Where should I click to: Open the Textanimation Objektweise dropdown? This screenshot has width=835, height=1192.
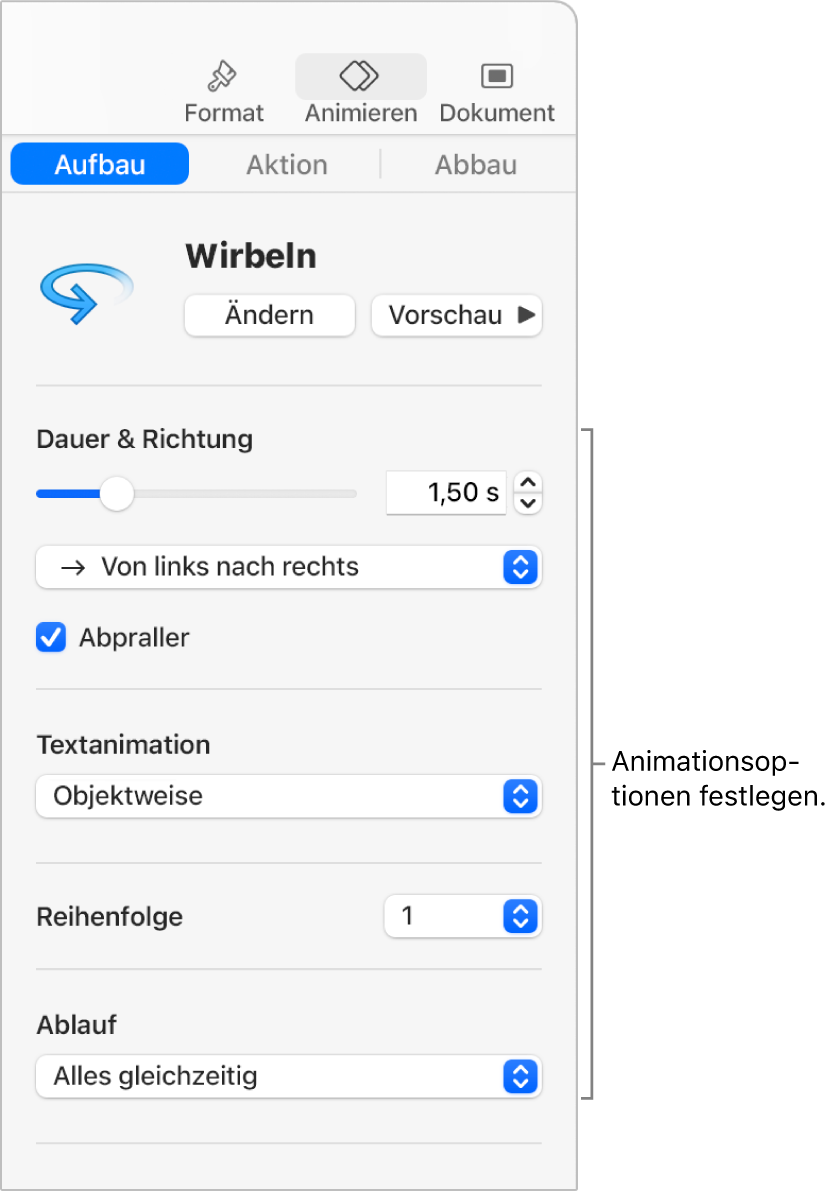[288, 796]
